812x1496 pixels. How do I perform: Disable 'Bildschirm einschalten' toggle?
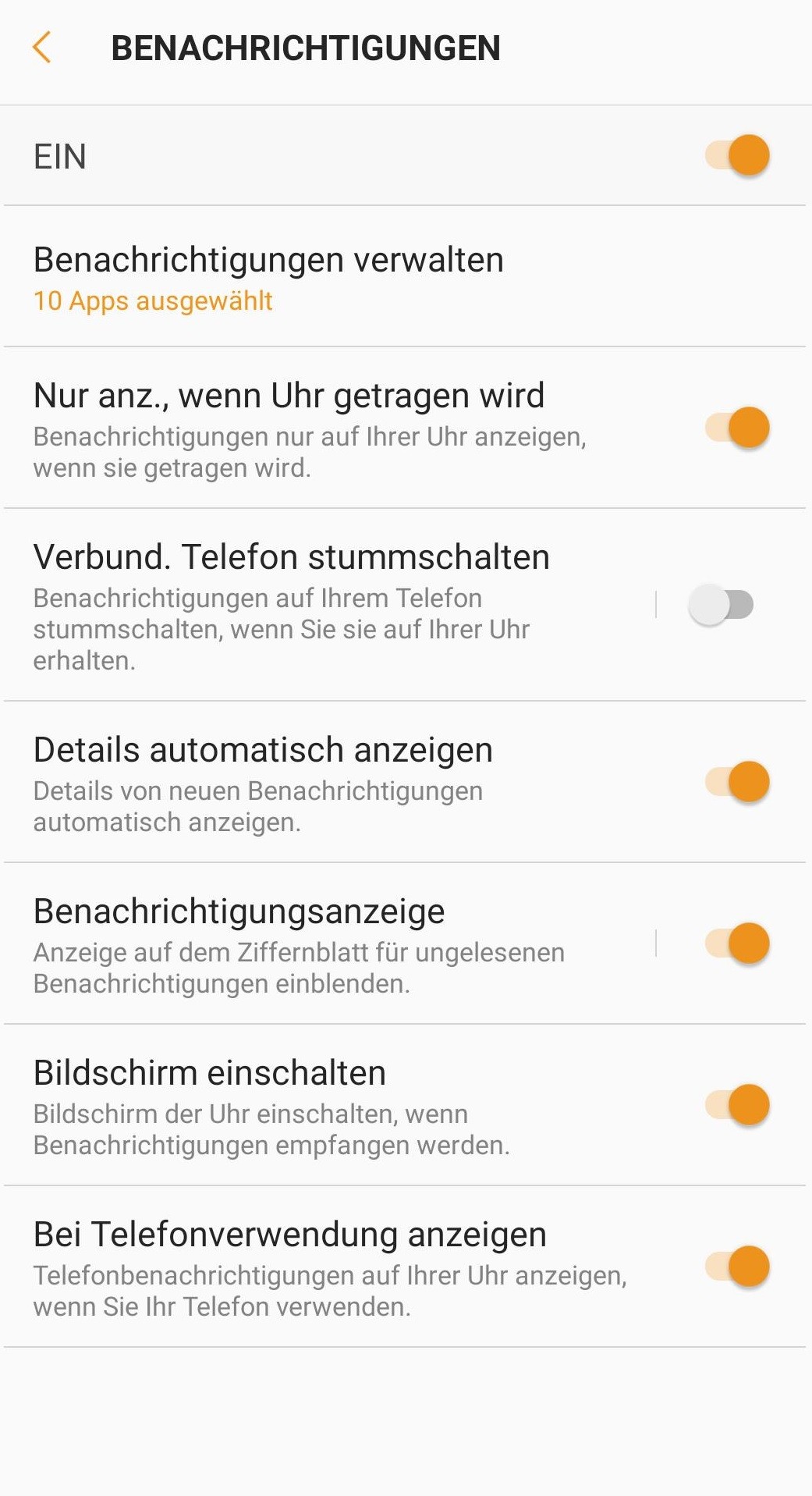coord(737,1105)
